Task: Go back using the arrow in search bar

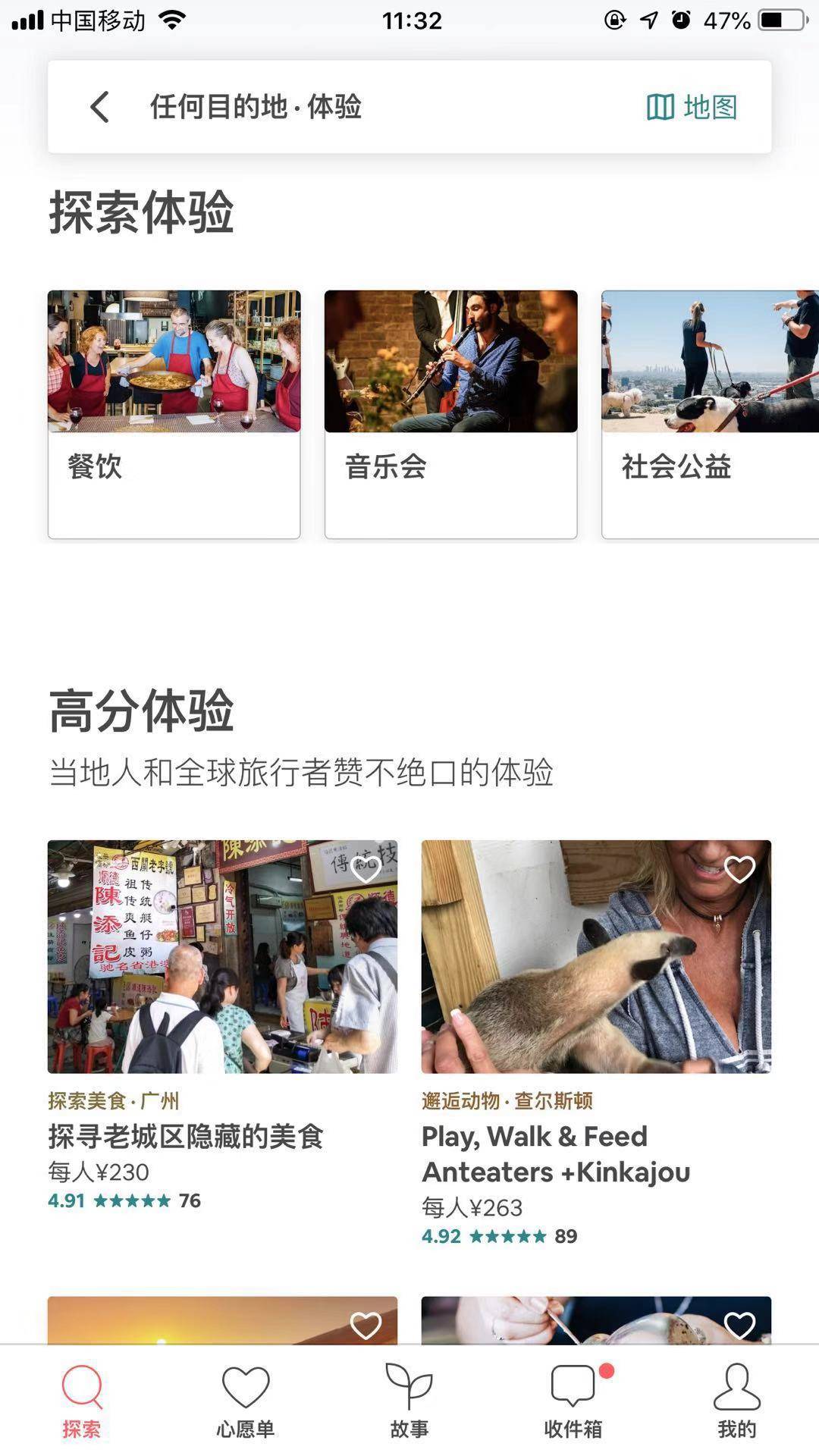Action: (x=100, y=107)
